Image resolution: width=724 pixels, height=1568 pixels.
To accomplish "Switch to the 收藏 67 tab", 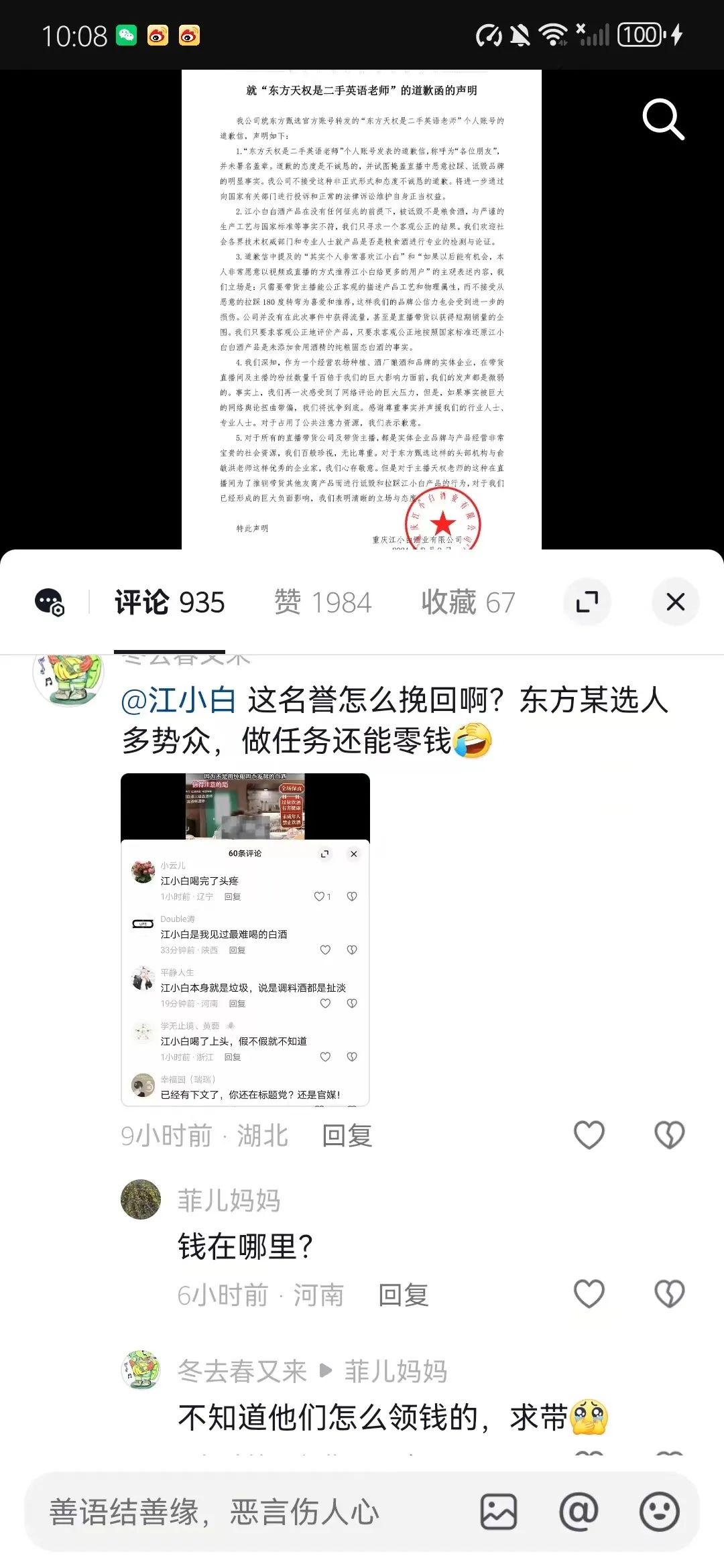I will pos(468,602).
